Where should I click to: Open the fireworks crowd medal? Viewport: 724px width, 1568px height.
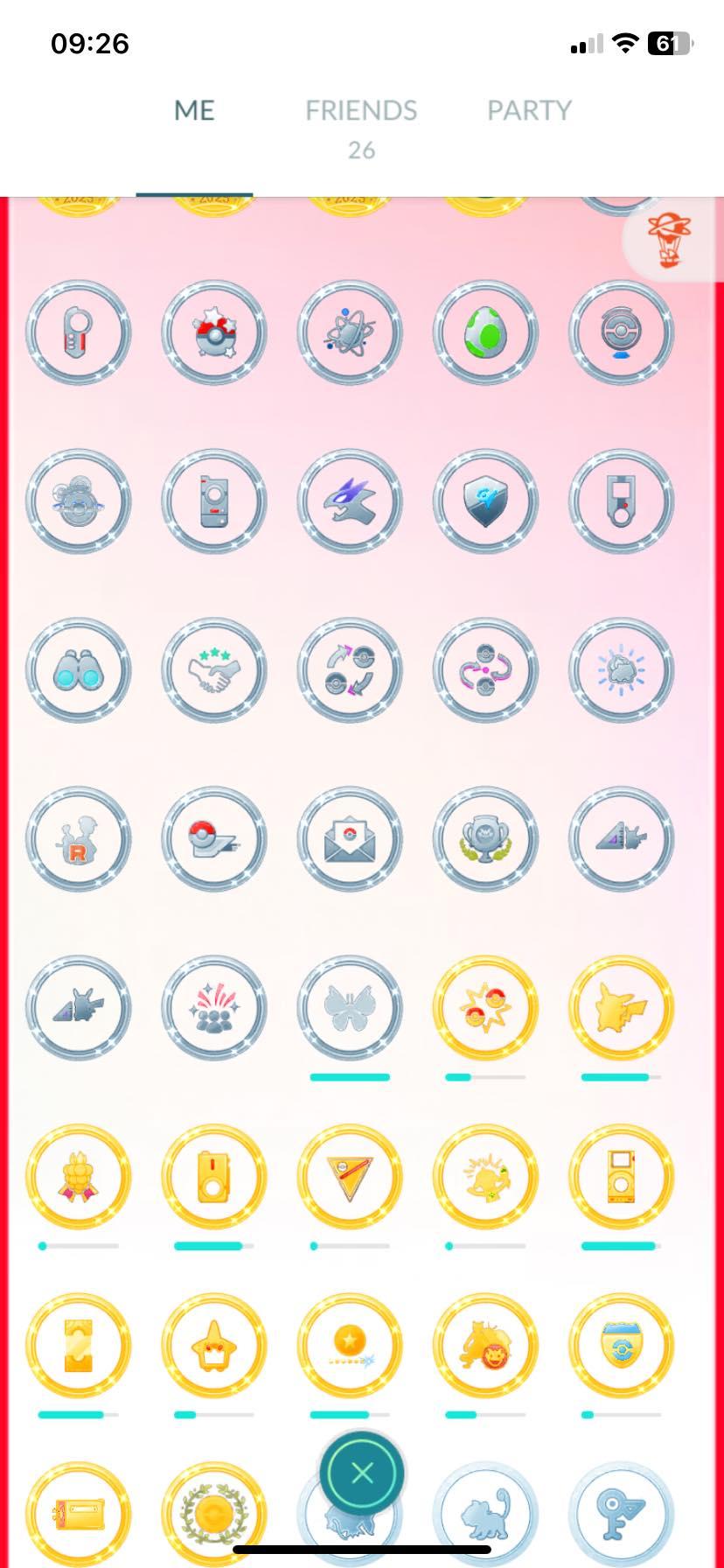click(x=214, y=1008)
